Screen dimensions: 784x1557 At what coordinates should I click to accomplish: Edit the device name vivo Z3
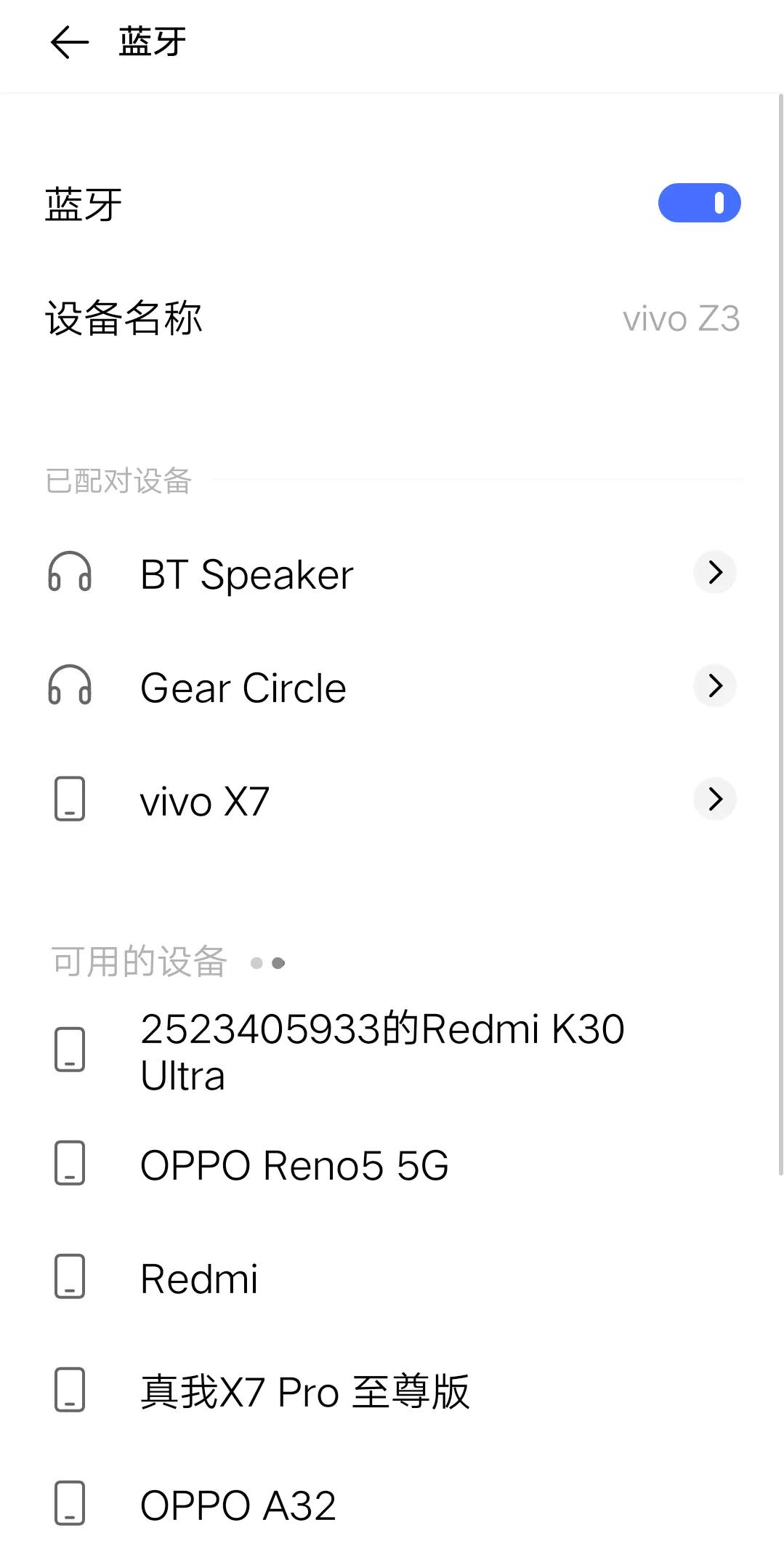(682, 318)
